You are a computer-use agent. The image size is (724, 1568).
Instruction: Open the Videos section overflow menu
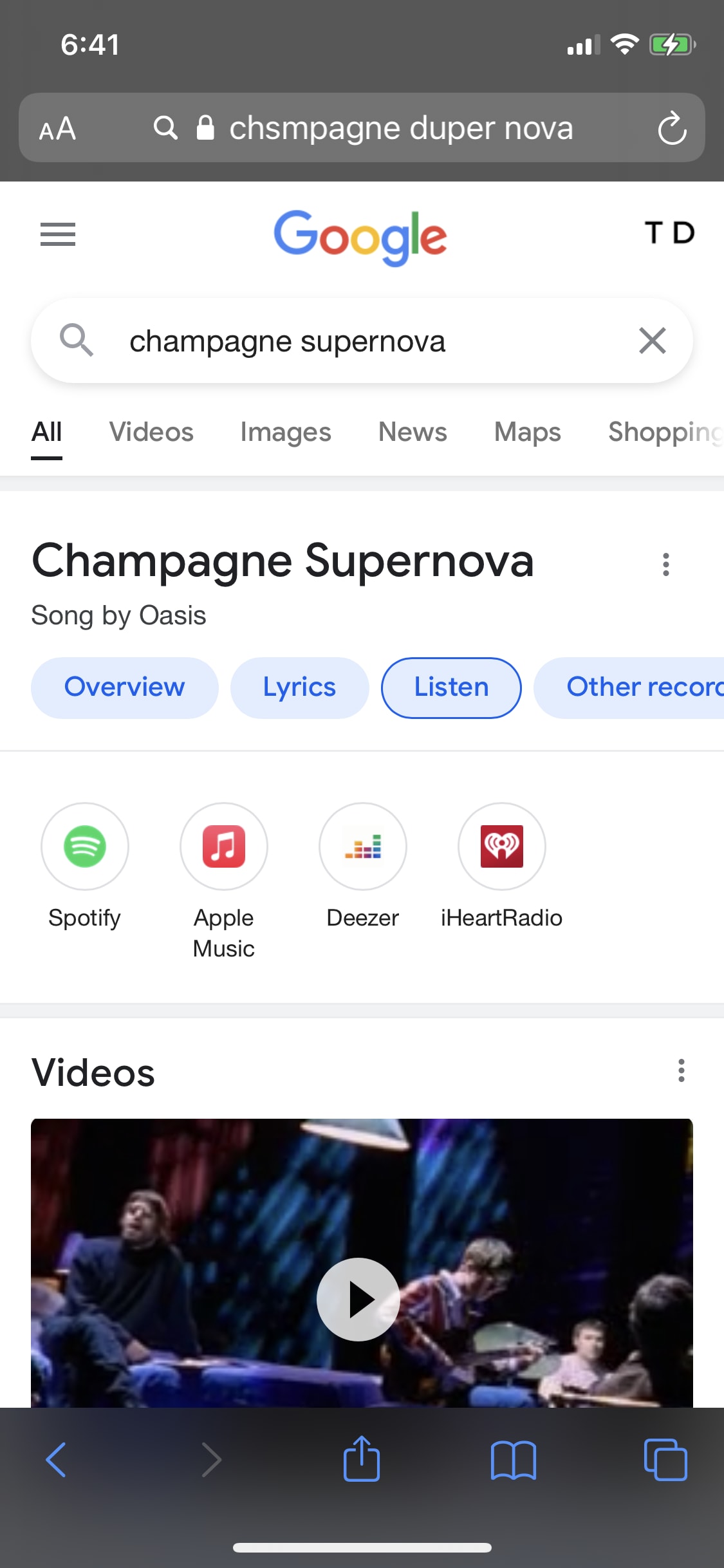[x=681, y=1070]
